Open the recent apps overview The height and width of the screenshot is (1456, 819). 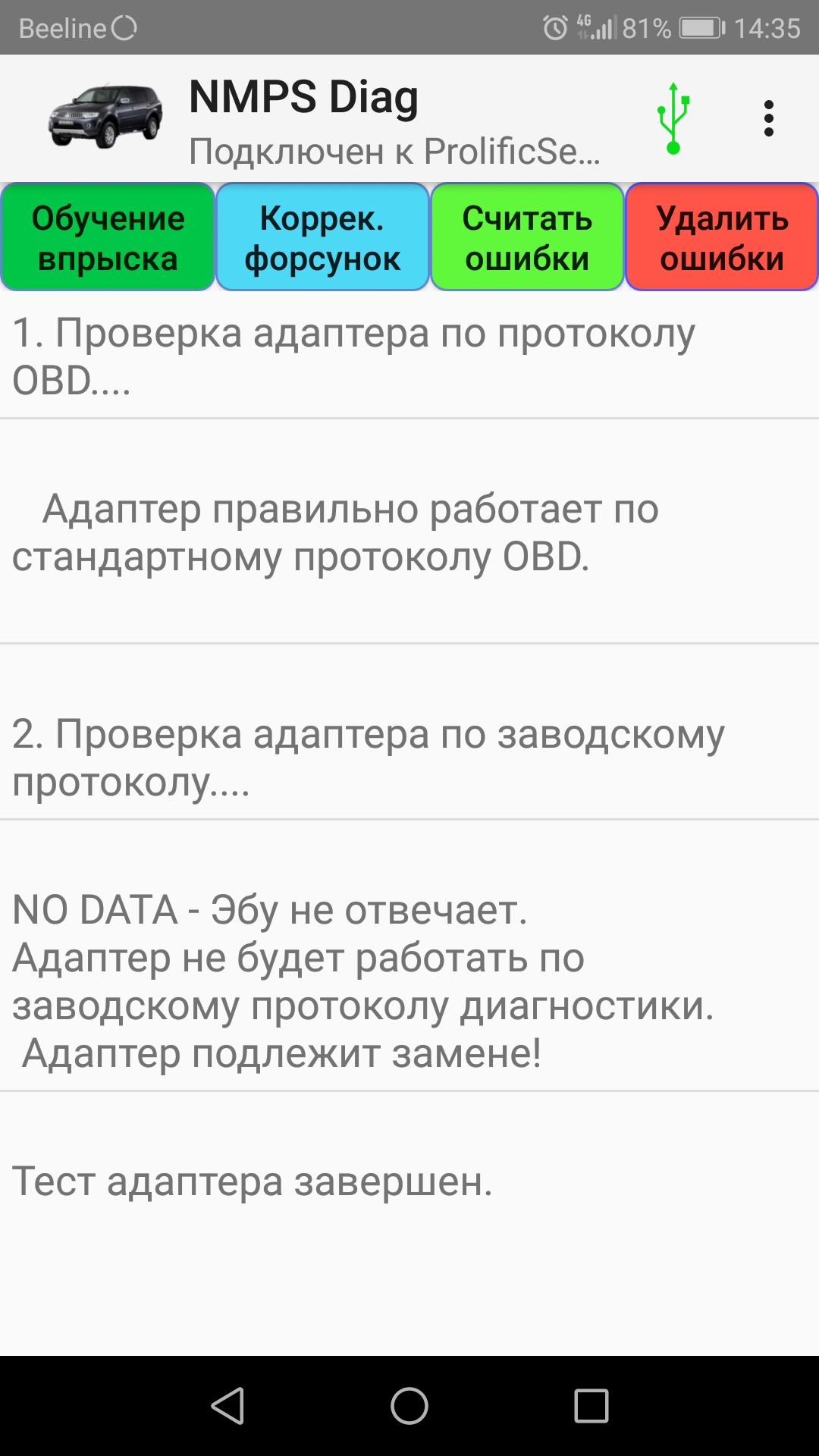point(591,1406)
